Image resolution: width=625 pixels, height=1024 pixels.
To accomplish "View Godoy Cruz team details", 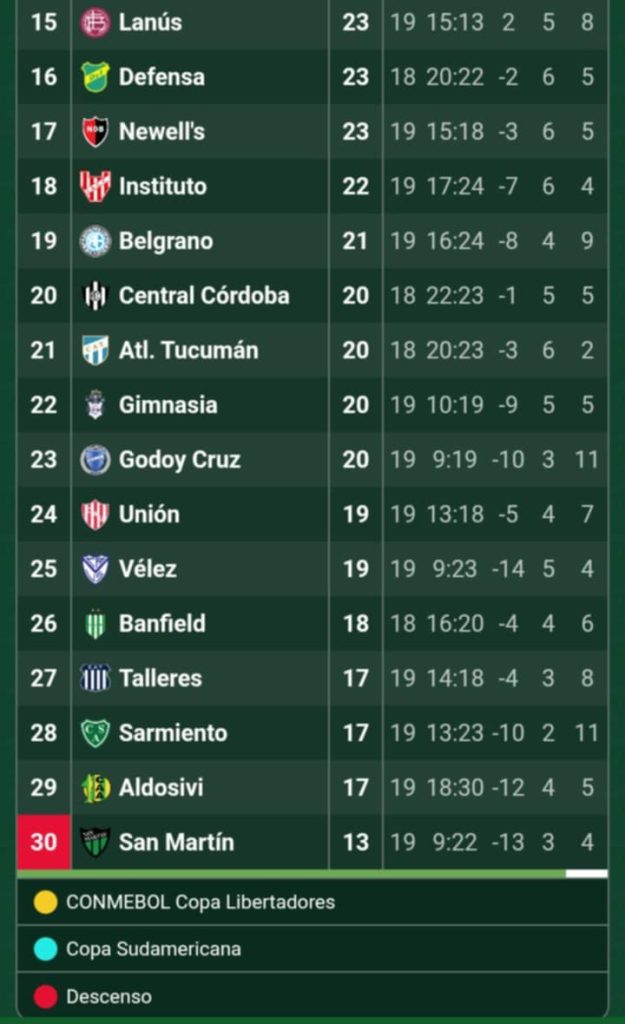I will (179, 460).
